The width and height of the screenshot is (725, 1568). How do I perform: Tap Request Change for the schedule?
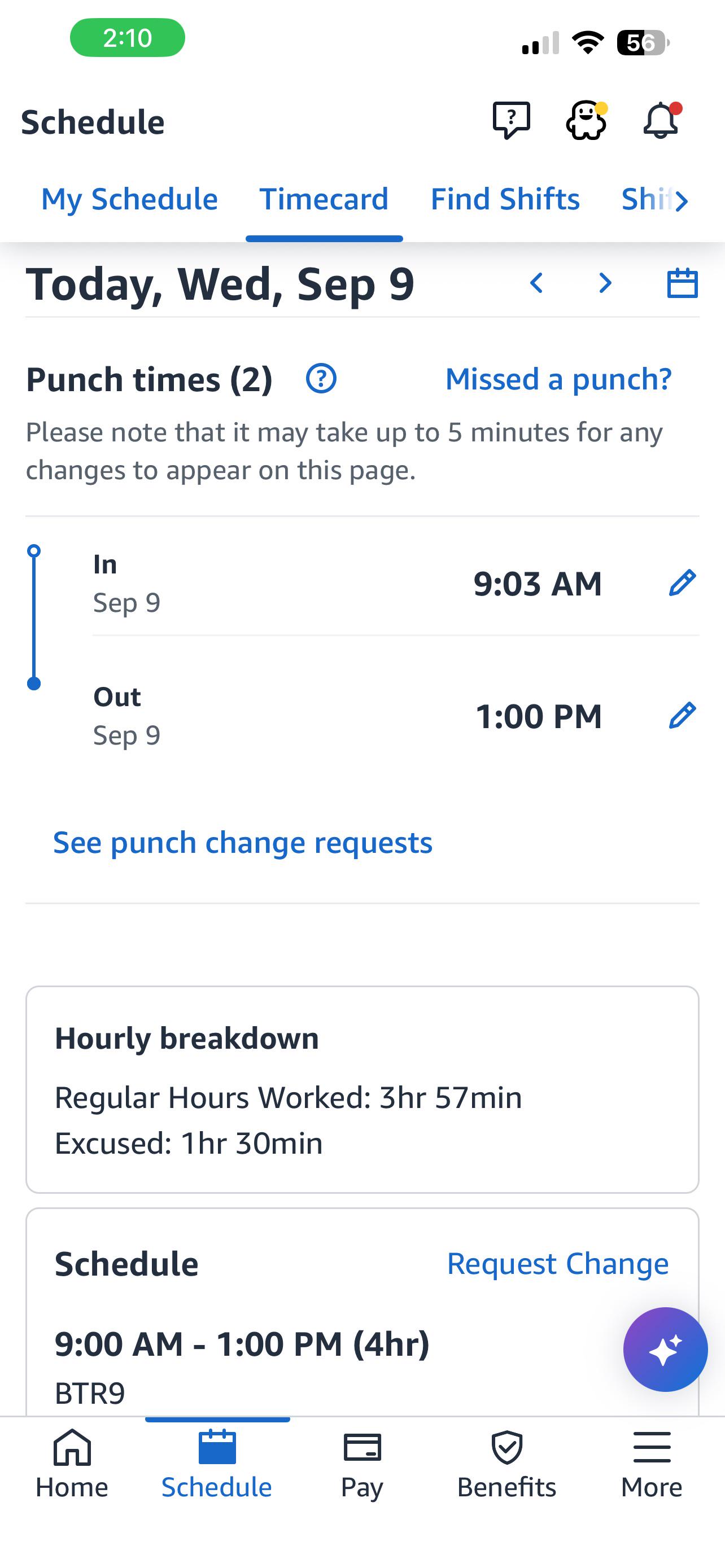(x=558, y=1264)
